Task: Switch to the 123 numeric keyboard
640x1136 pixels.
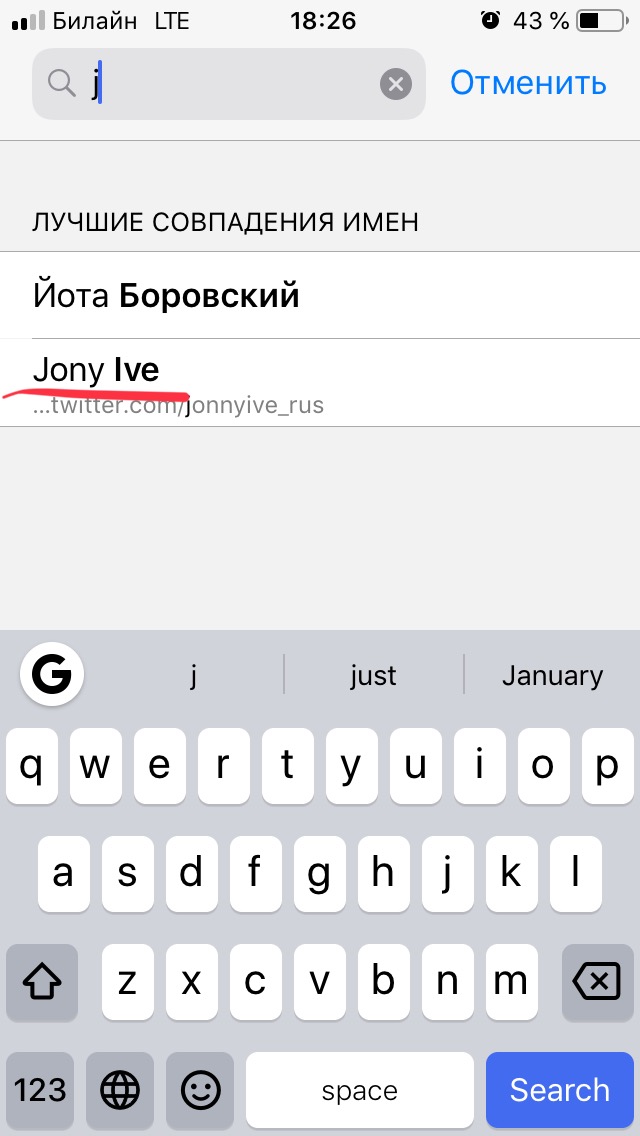Action: pyautogui.click(x=41, y=1089)
